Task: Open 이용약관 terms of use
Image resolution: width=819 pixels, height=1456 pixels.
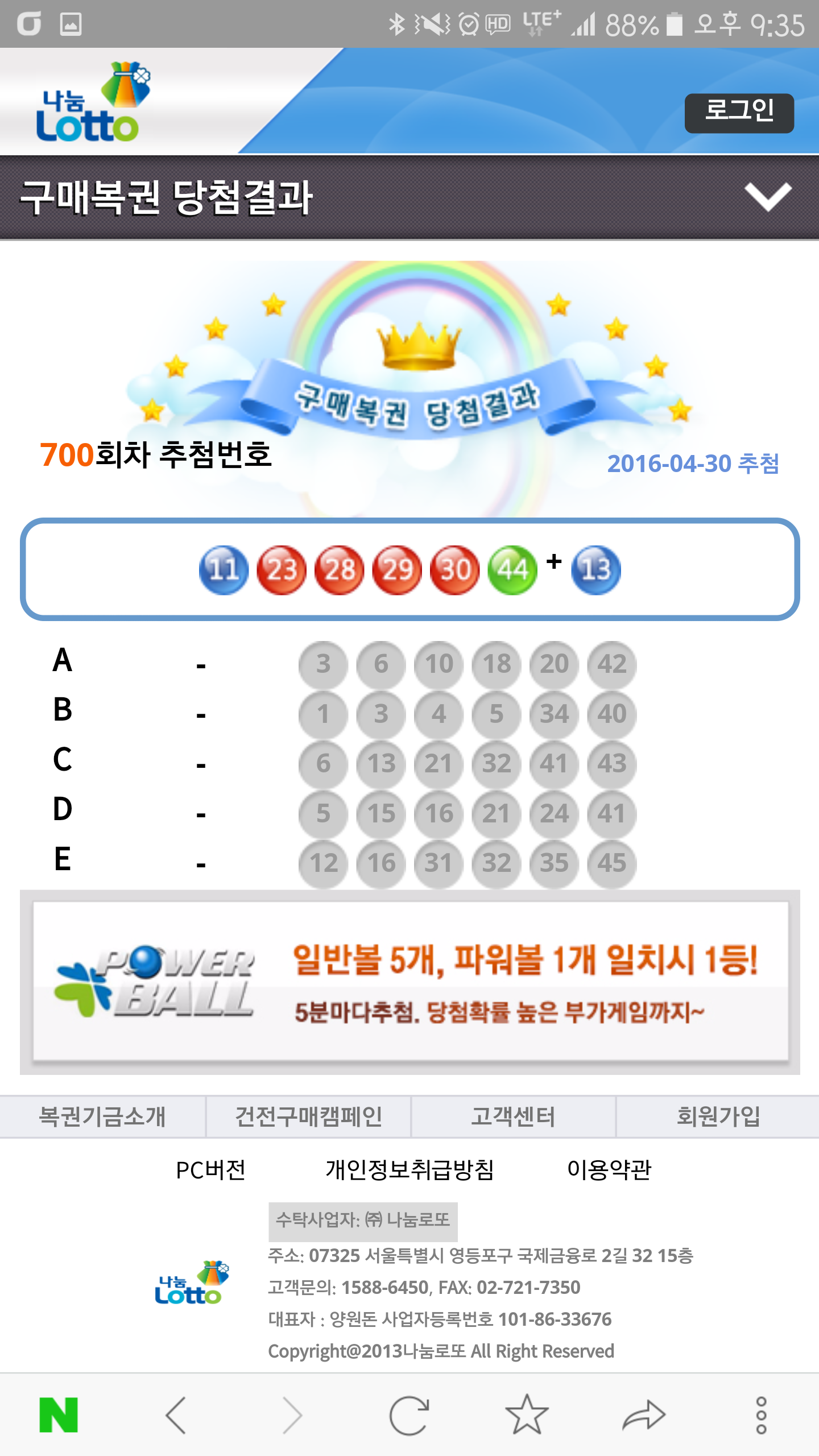Action: point(609,1170)
